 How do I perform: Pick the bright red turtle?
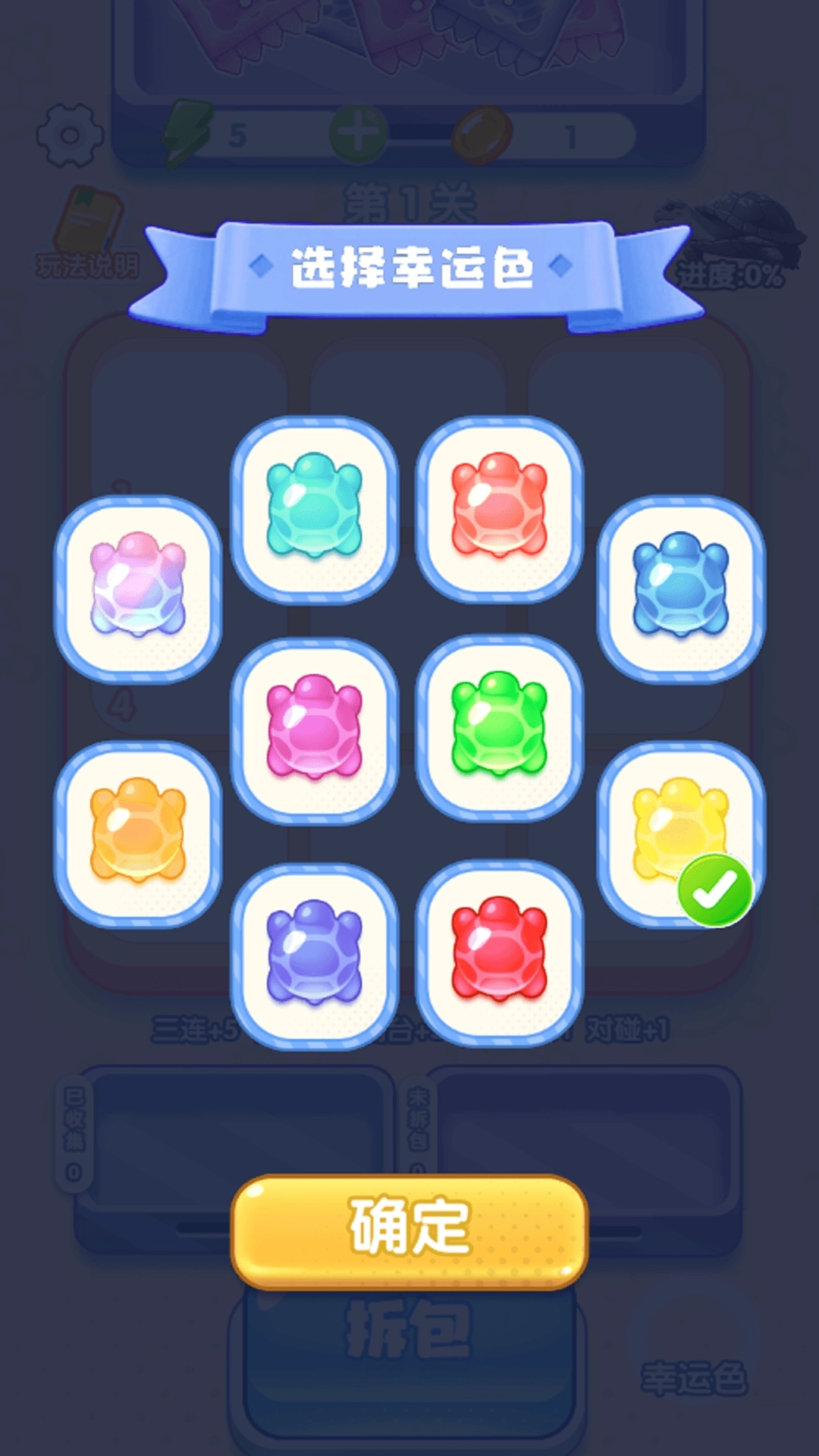click(499, 952)
